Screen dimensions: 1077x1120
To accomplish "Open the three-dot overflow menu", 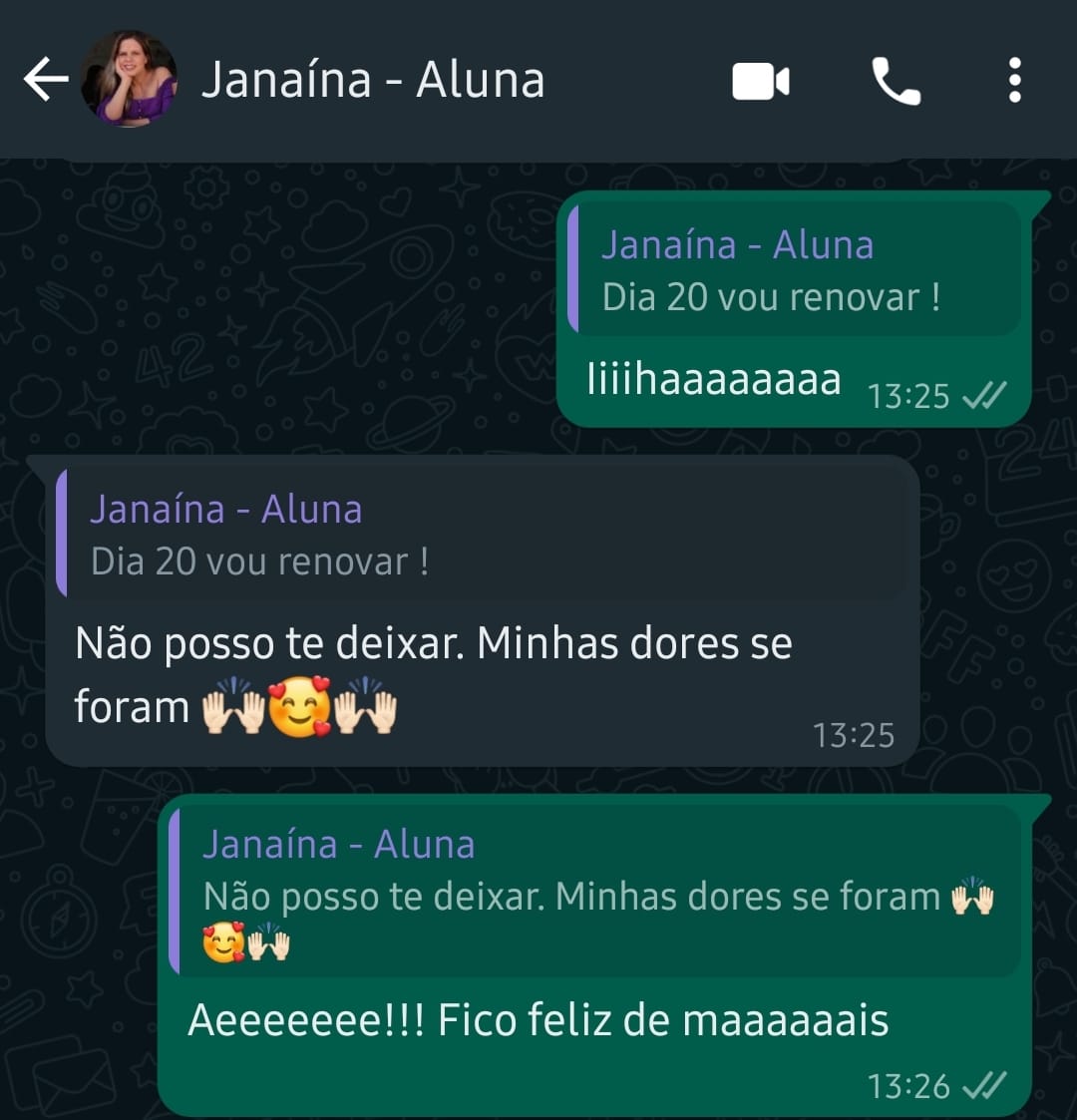I will pyautogui.click(x=1014, y=80).
